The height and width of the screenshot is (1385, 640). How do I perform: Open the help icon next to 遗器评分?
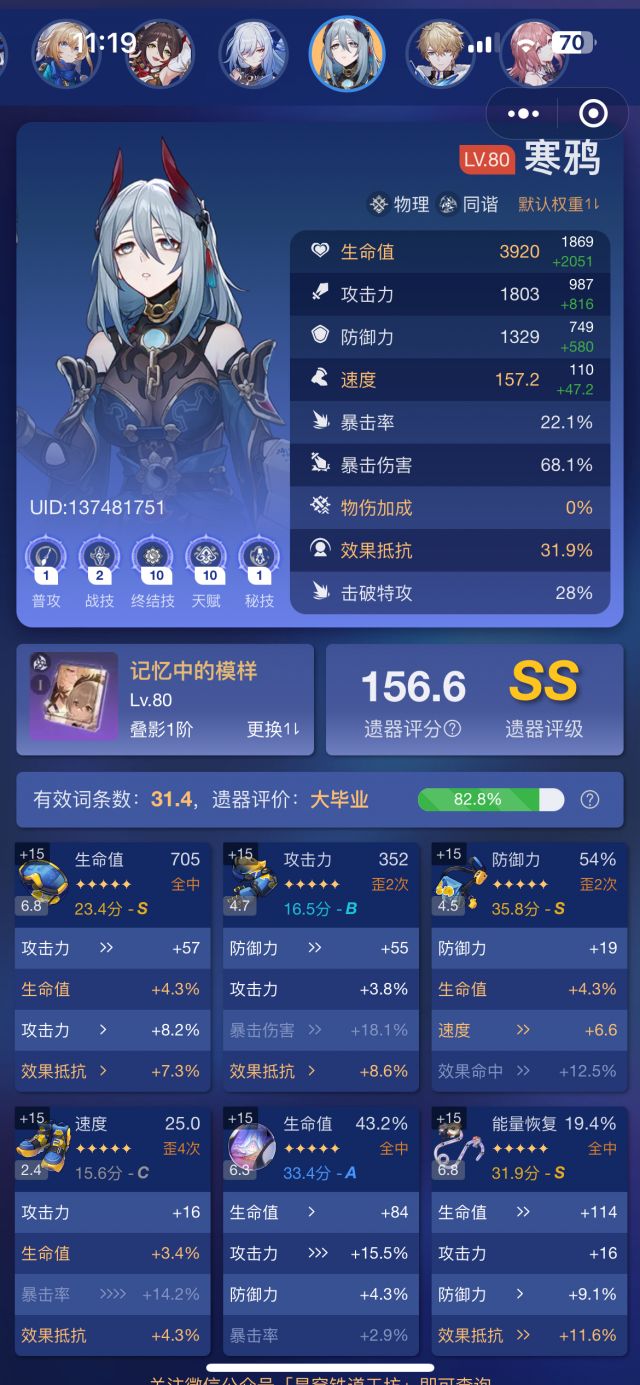[x=452, y=729]
